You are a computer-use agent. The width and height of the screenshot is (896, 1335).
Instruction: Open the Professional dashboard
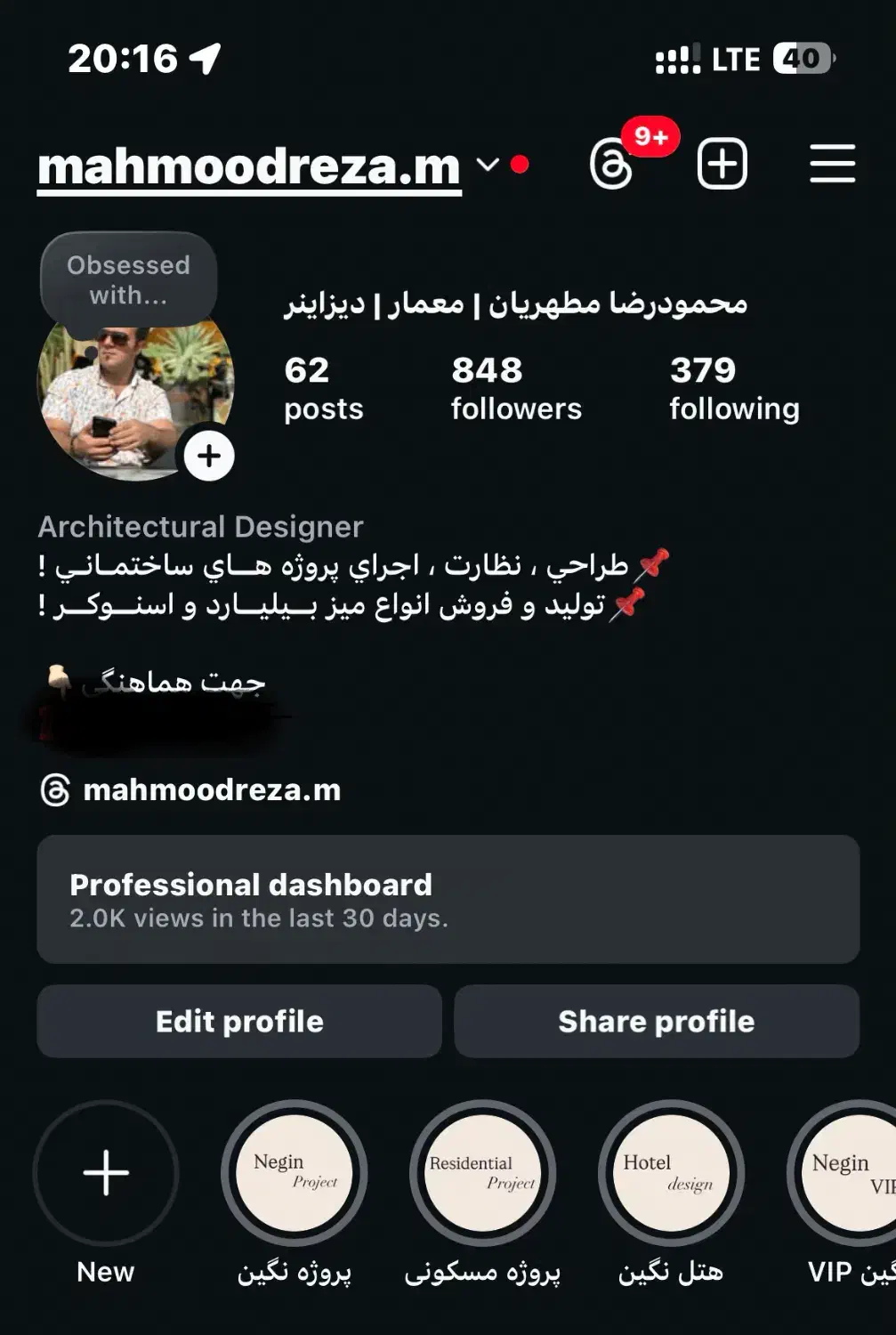coord(448,899)
